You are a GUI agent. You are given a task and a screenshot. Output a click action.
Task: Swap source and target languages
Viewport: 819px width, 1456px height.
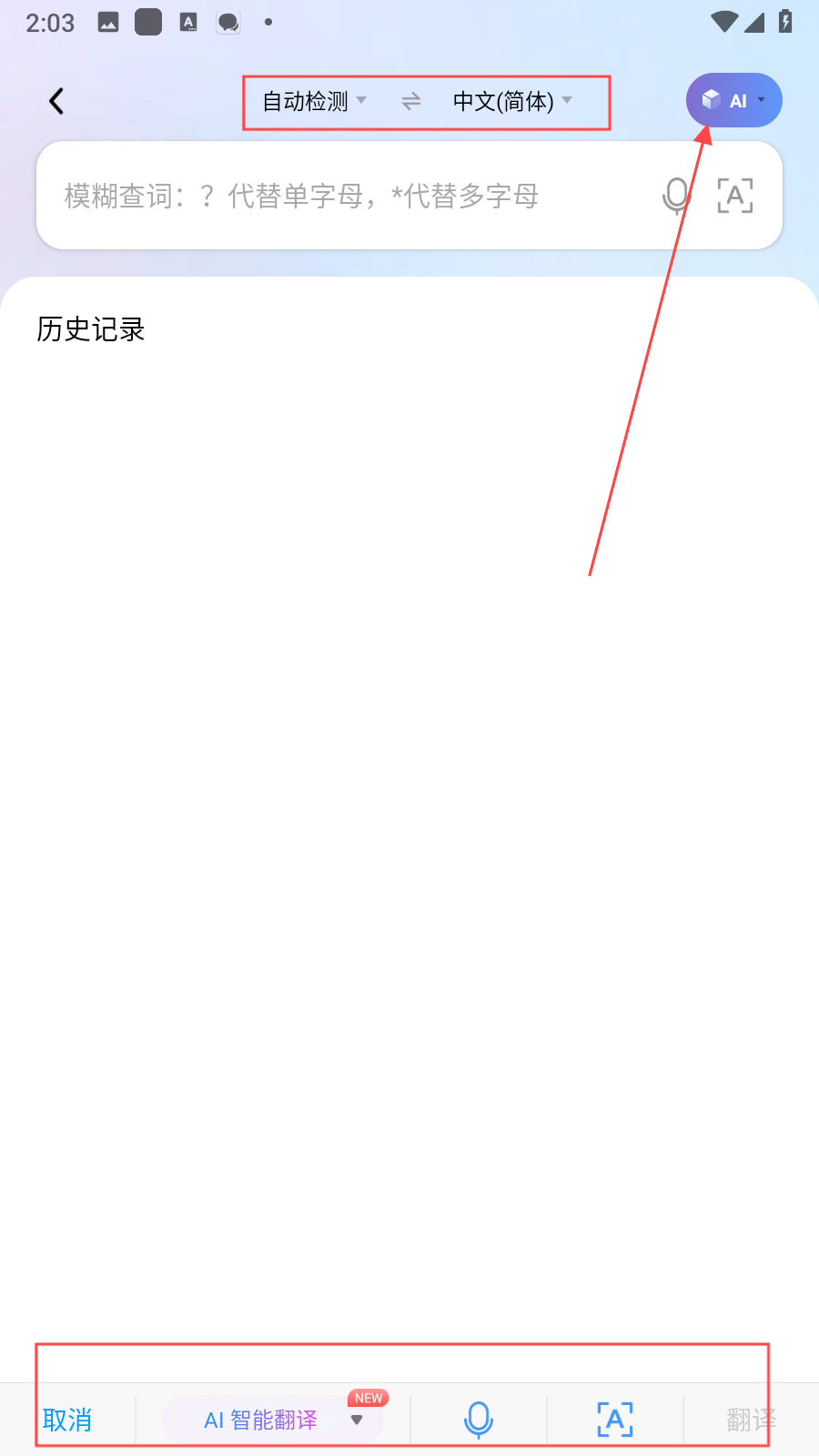coord(411,101)
